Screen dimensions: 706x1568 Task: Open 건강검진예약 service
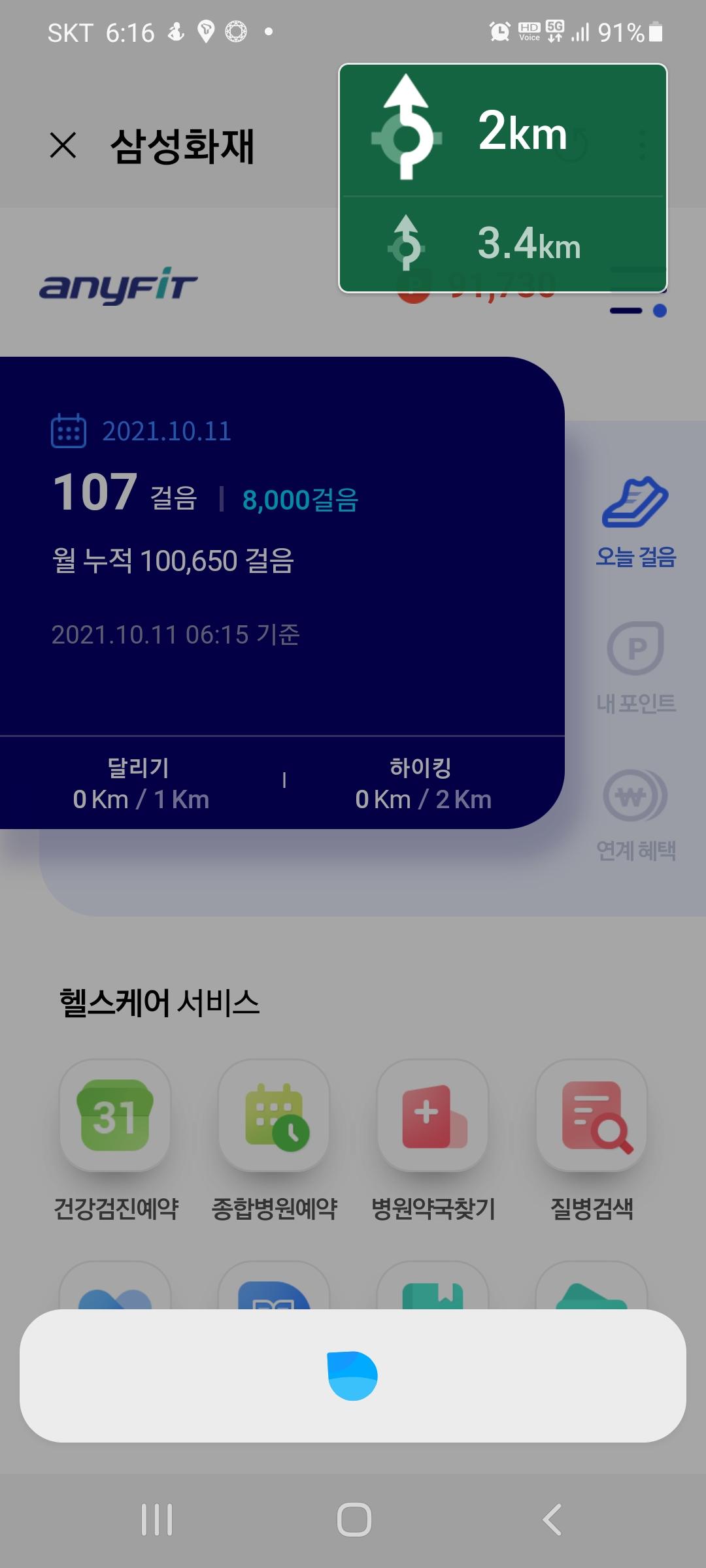[x=115, y=1116]
